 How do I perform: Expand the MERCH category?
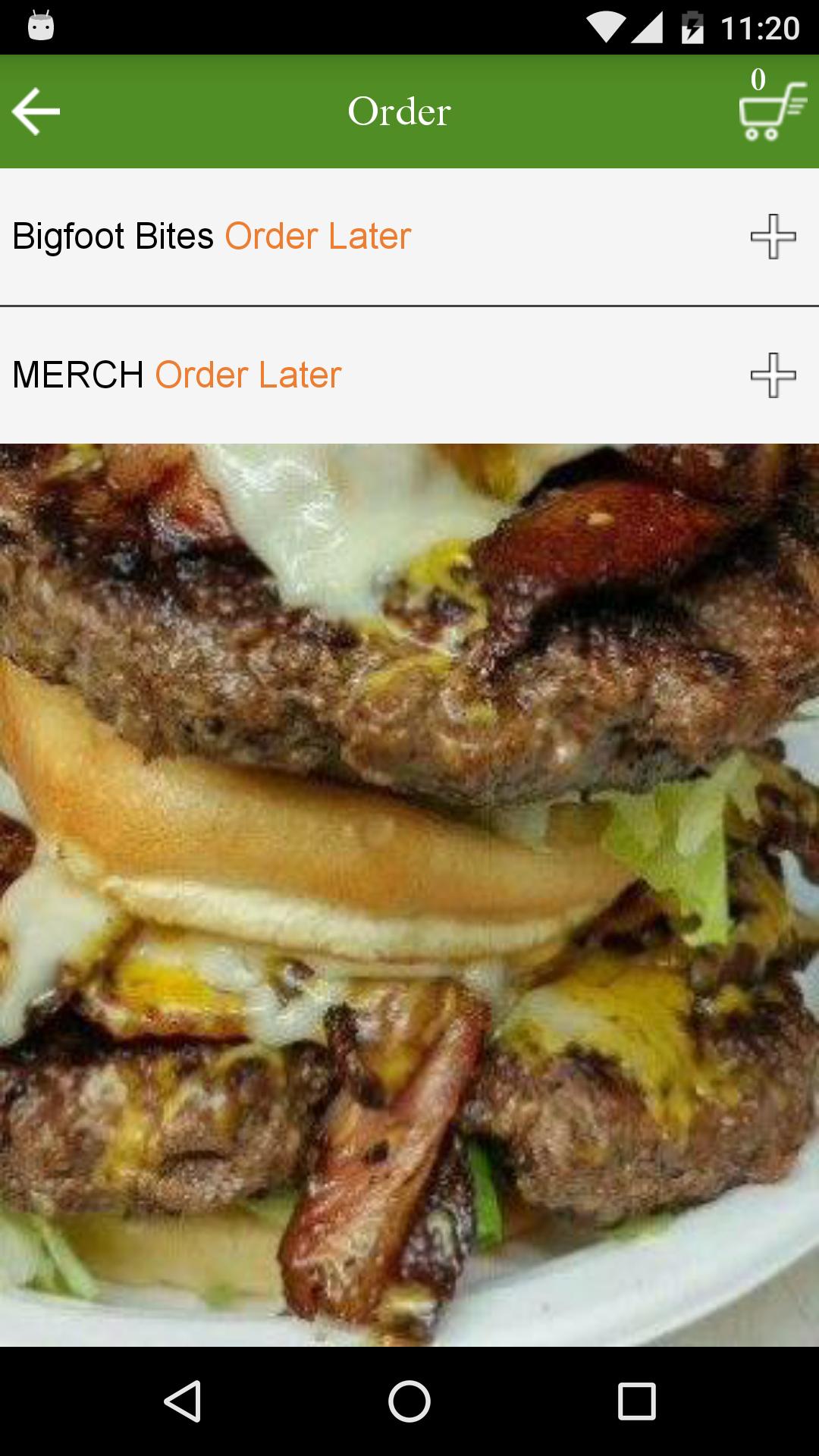click(x=773, y=375)
